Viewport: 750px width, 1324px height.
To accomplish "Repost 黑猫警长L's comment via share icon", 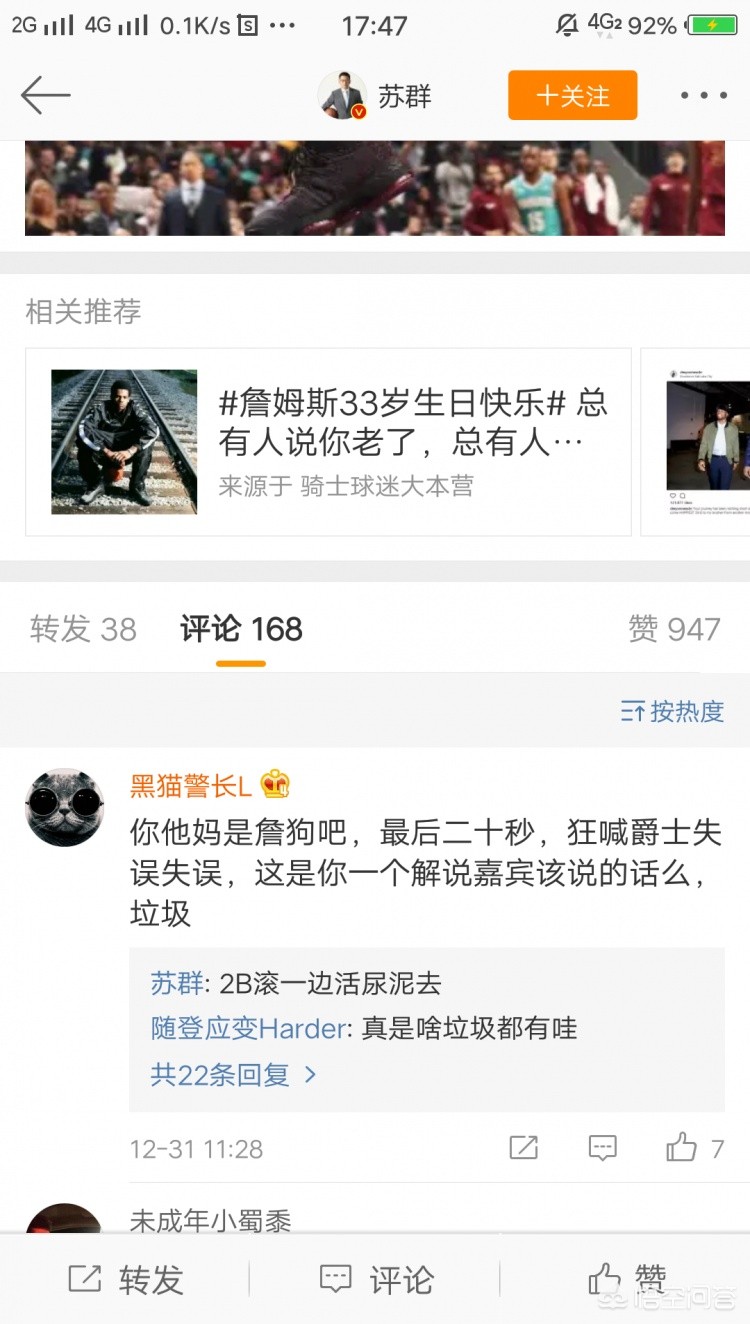I will pos(523,1148).
